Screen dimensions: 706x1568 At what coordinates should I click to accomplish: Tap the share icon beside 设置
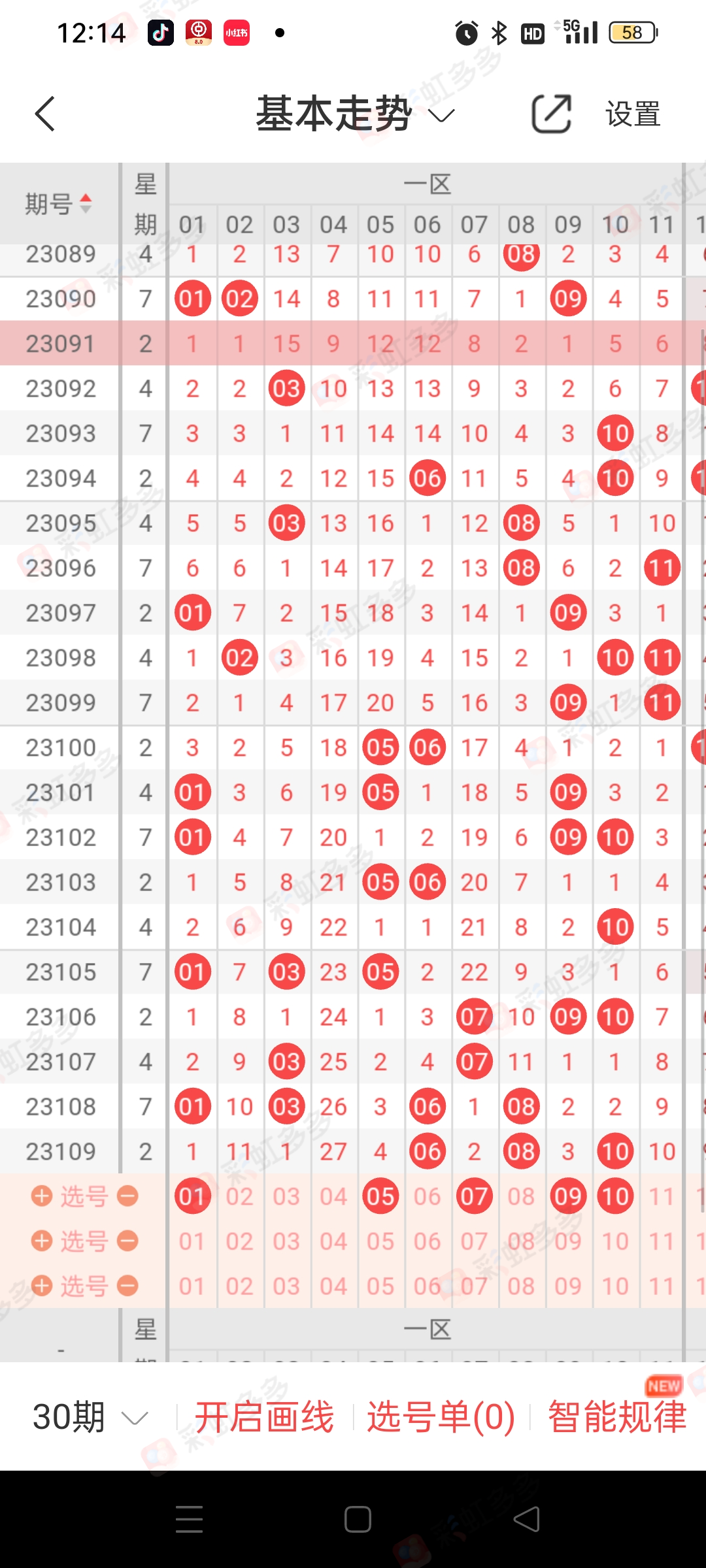pyautogui.click(x=551, y=114)
